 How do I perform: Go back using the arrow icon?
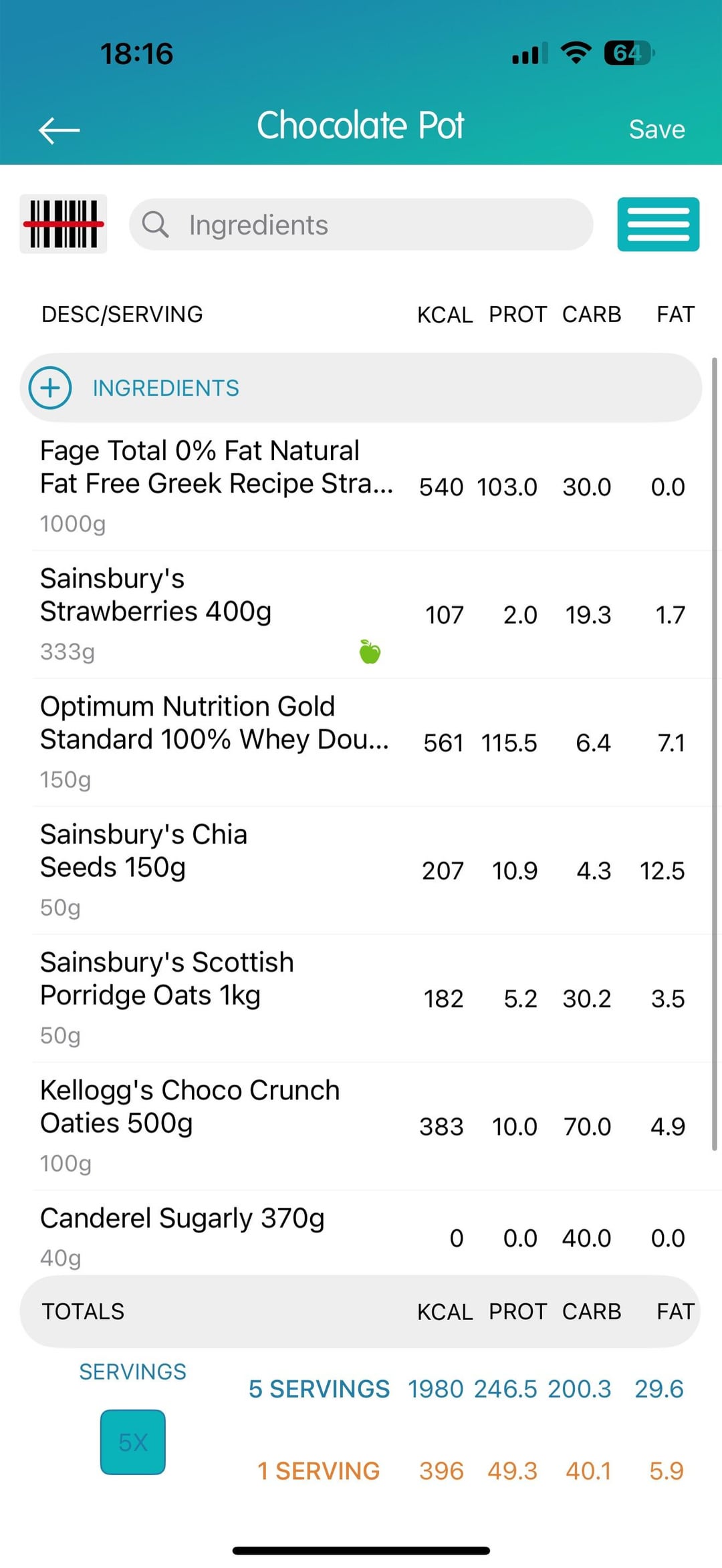coord(59,130)
